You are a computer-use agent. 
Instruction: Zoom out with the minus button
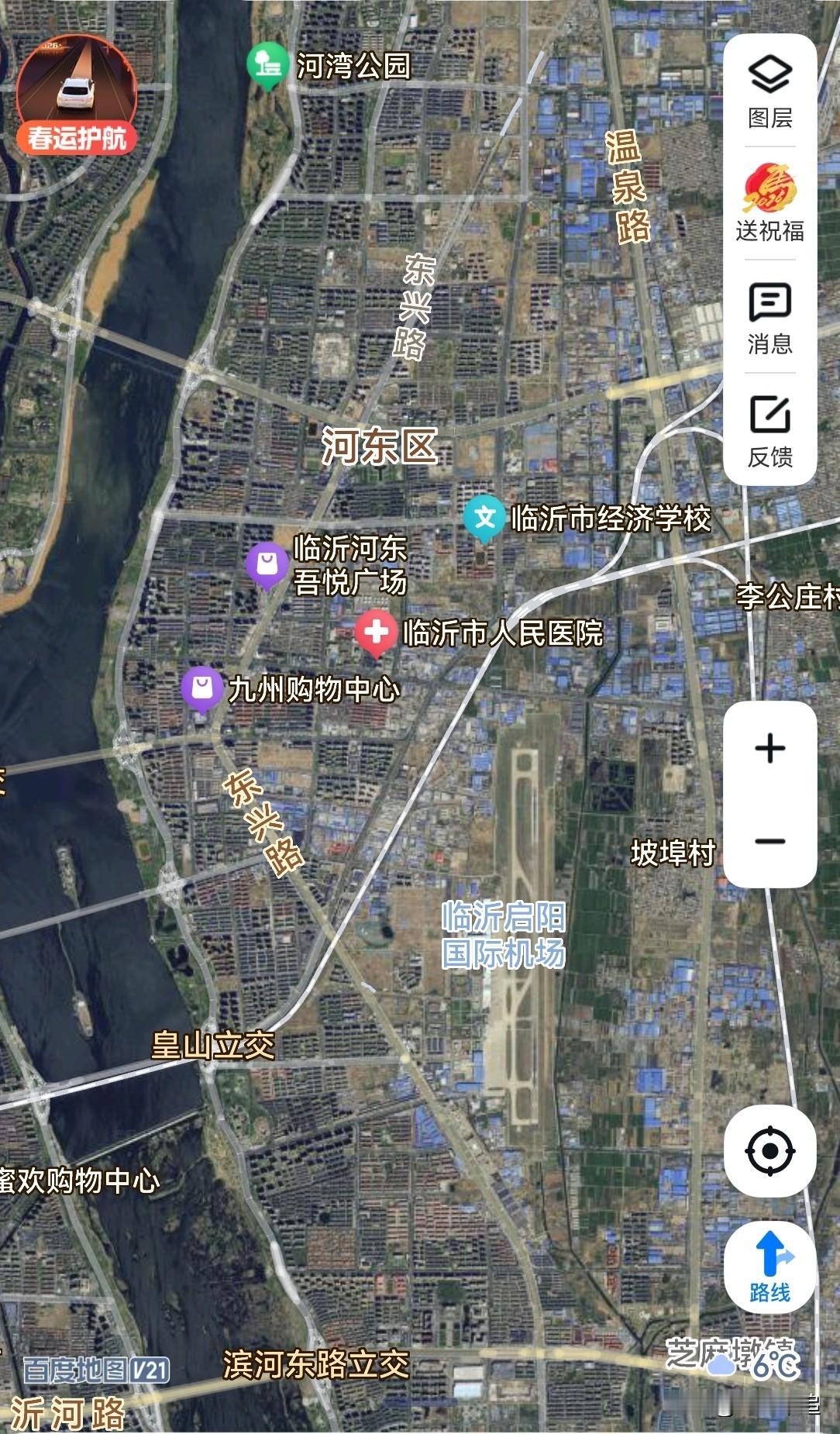click(769, 841)
